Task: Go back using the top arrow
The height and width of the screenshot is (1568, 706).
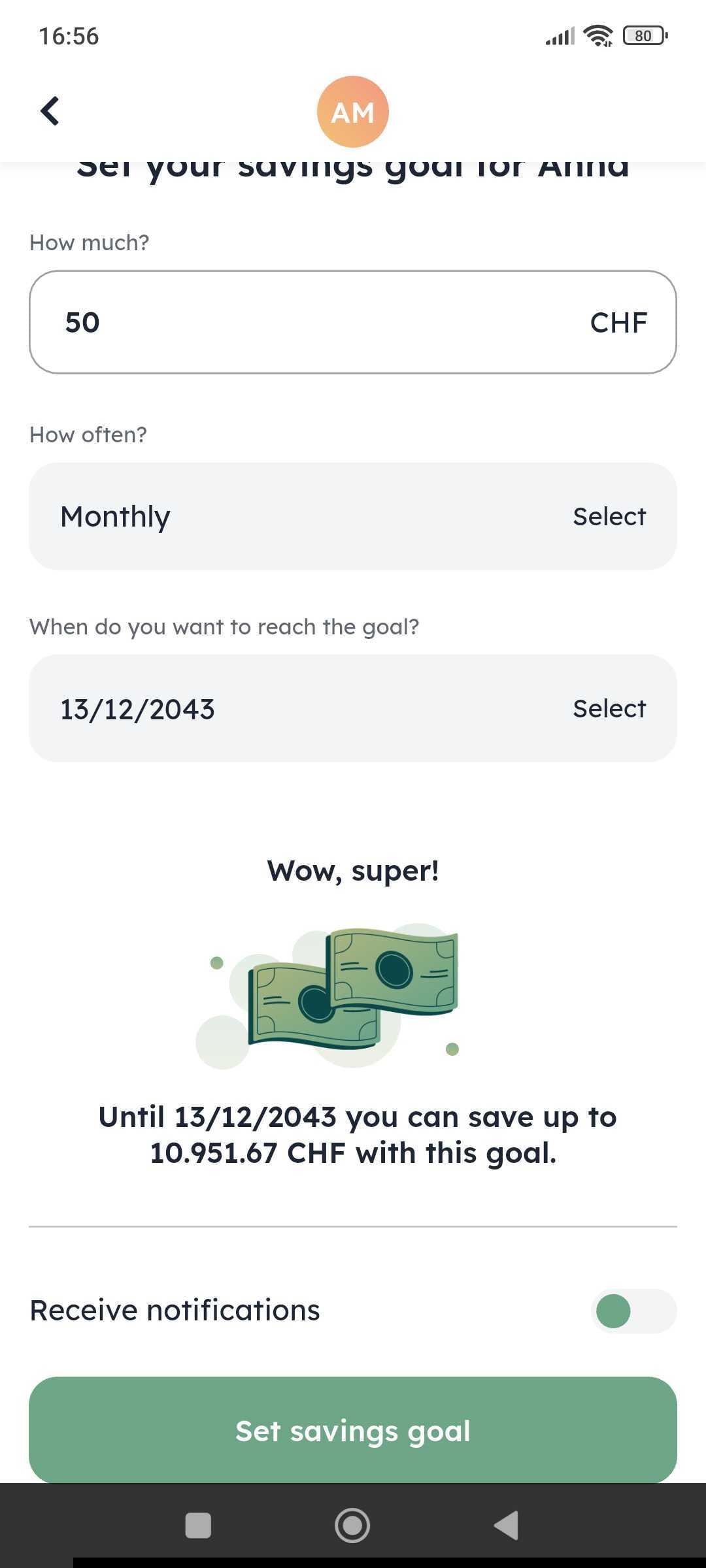Action: click(50, 110)
